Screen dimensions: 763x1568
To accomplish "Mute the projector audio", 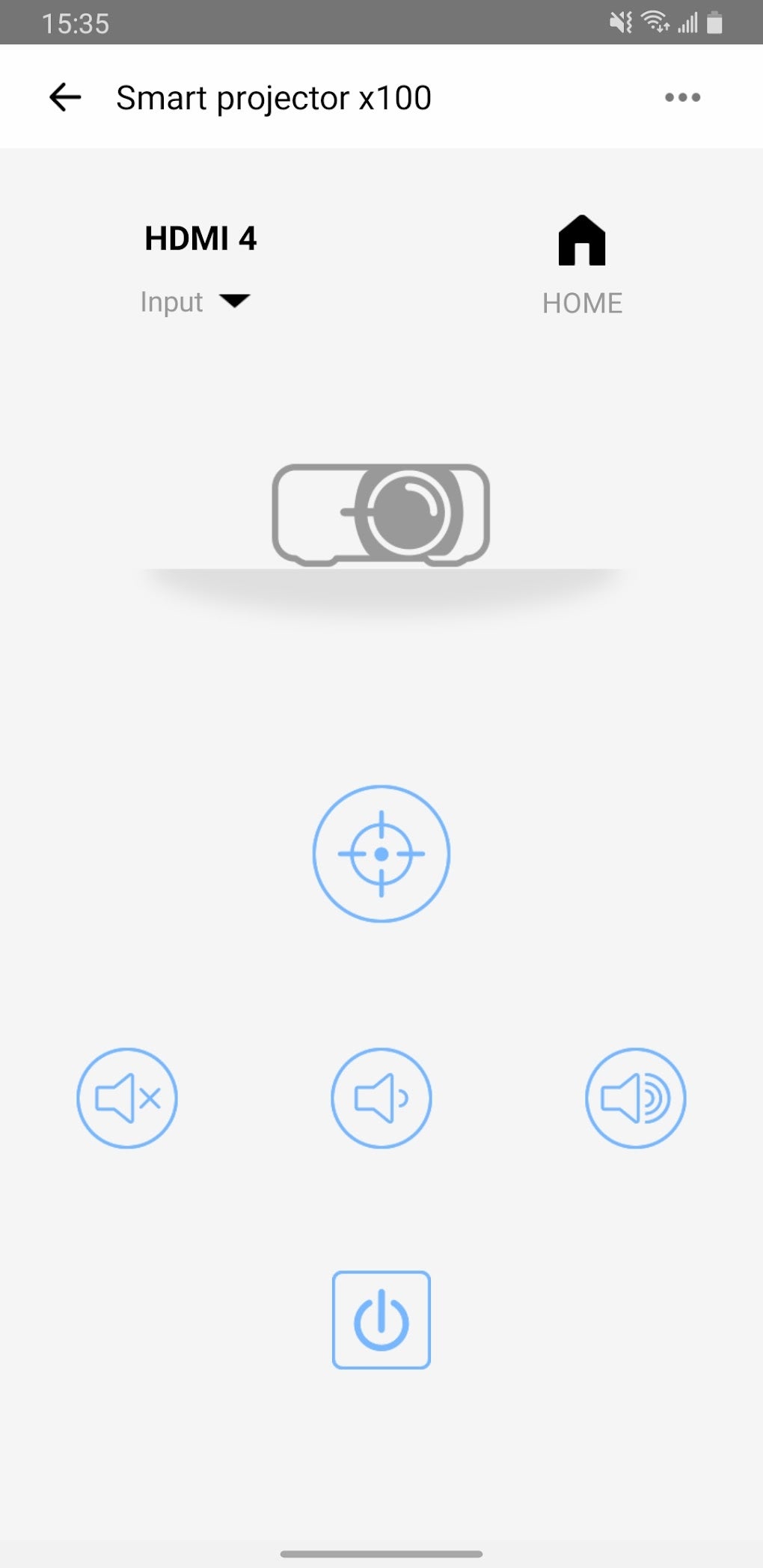I will coord(127,1097).
